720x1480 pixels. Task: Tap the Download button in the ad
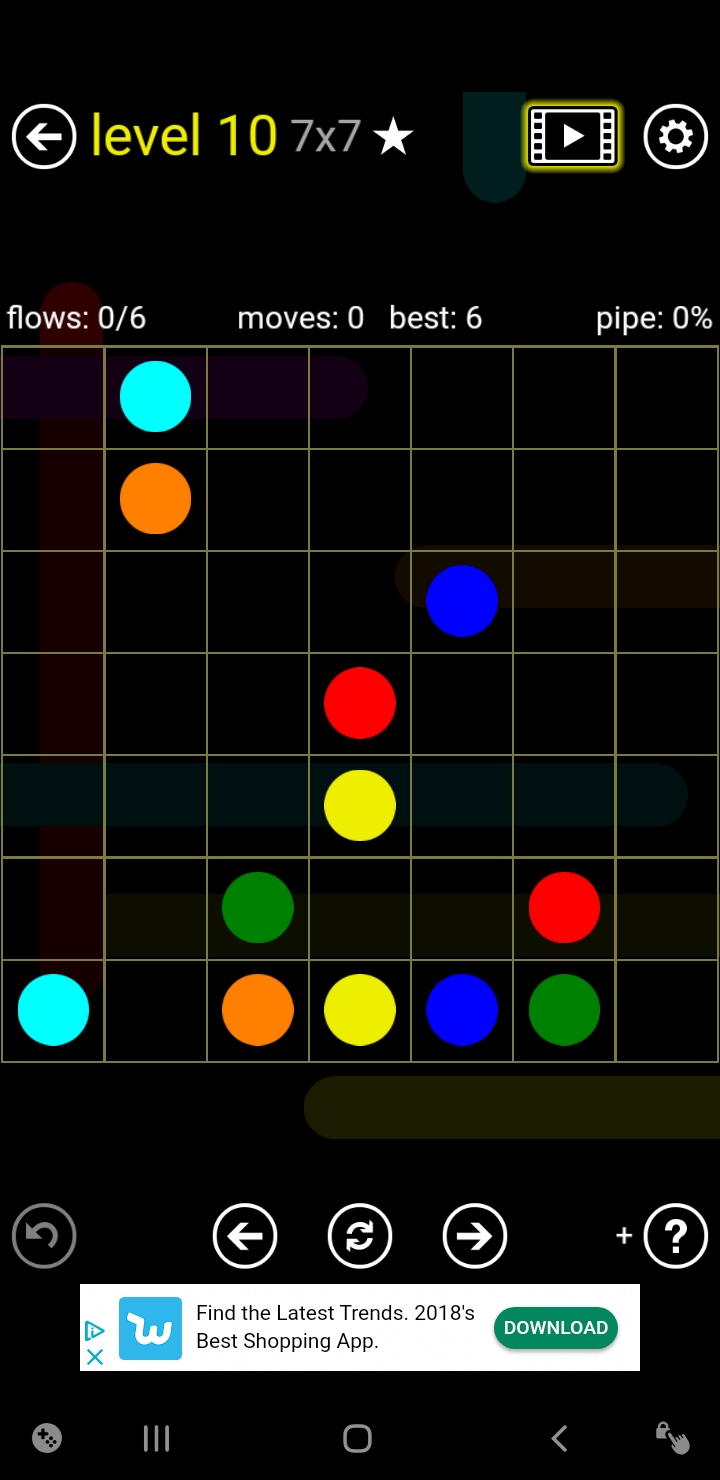click(x=555, y=1328)
